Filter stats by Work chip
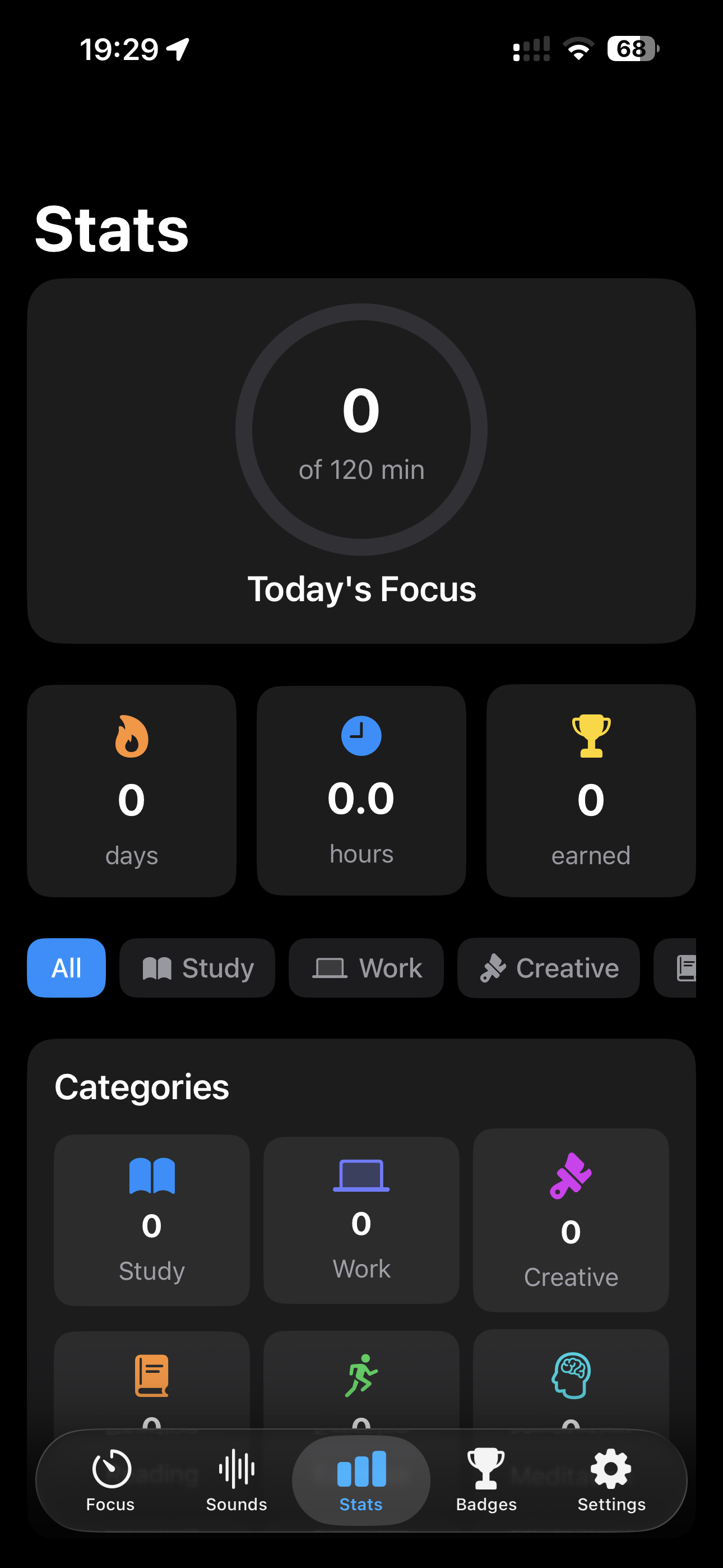This screenshot has height=1568, width=723. point(366,967)
